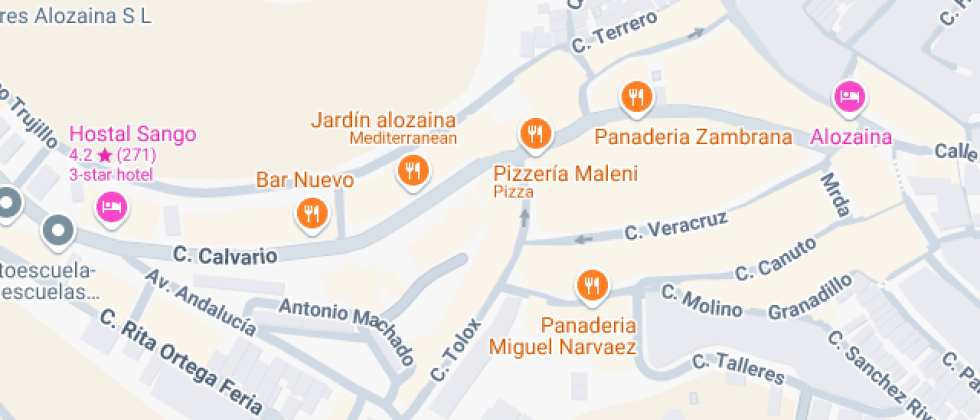
Task: Tap the Panaderia Miguel Narvaez pin
Action: pos(591,287)
